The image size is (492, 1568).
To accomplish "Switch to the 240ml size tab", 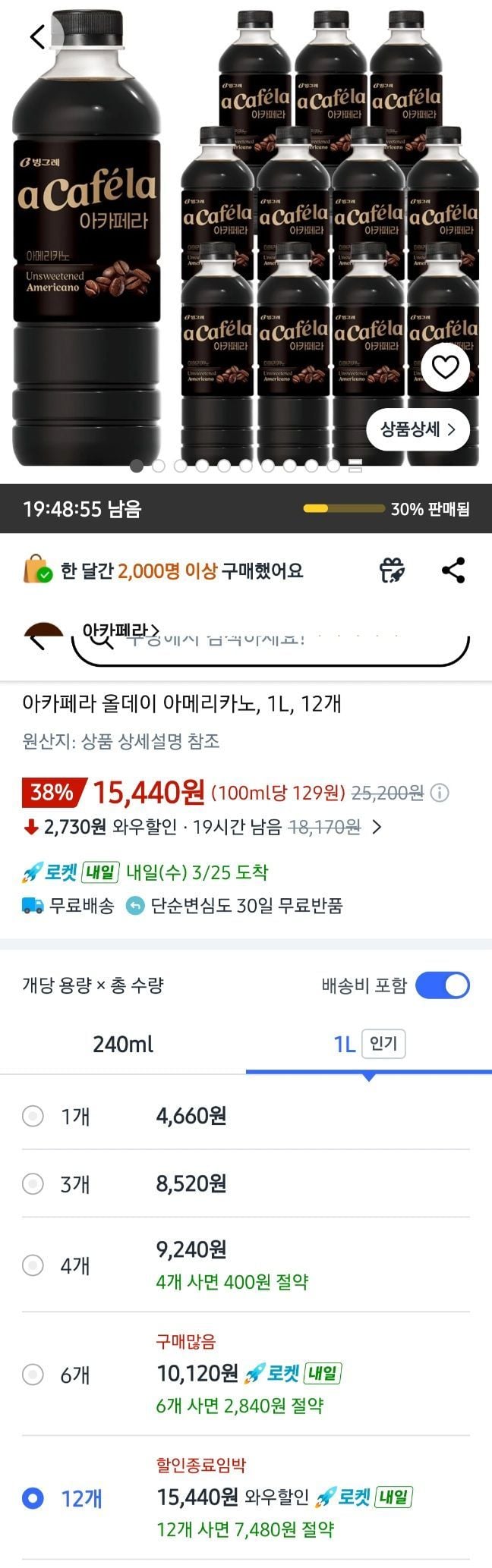I will 123,1045.
